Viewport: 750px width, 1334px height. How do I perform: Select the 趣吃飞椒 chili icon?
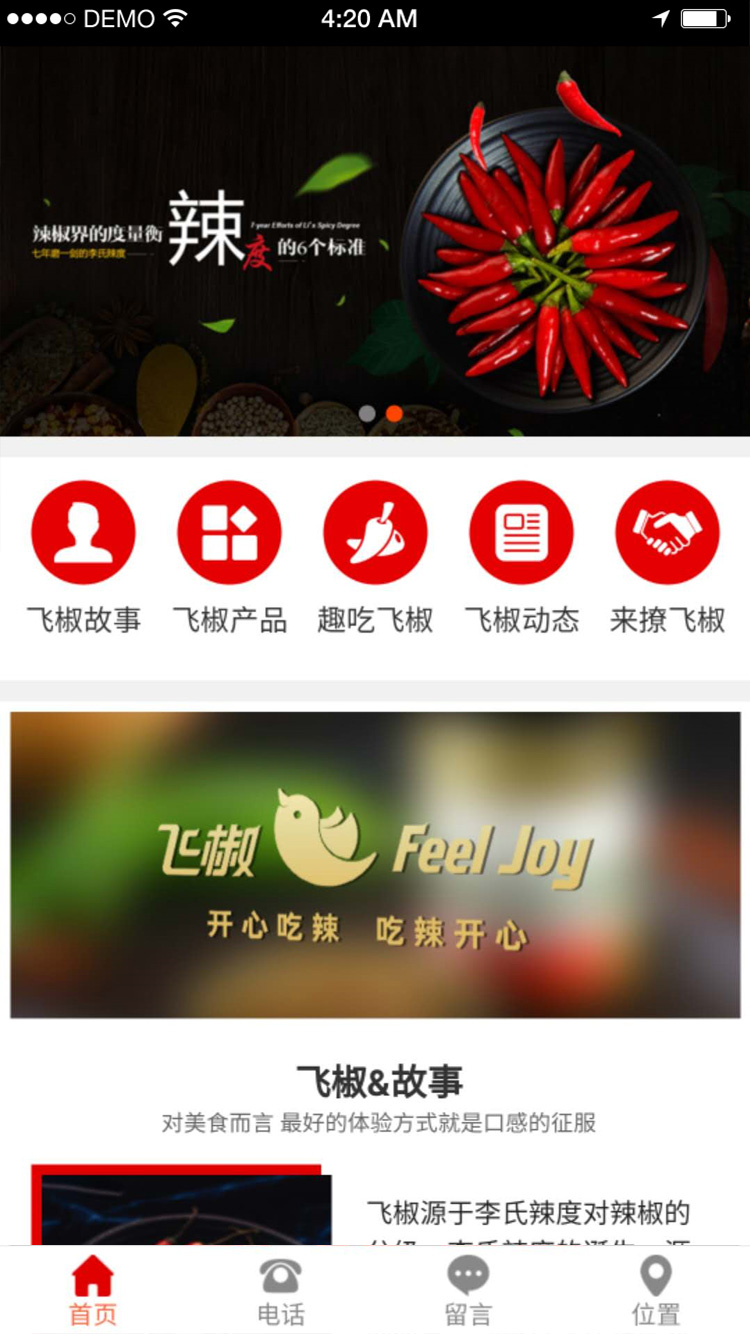(375, 533)
